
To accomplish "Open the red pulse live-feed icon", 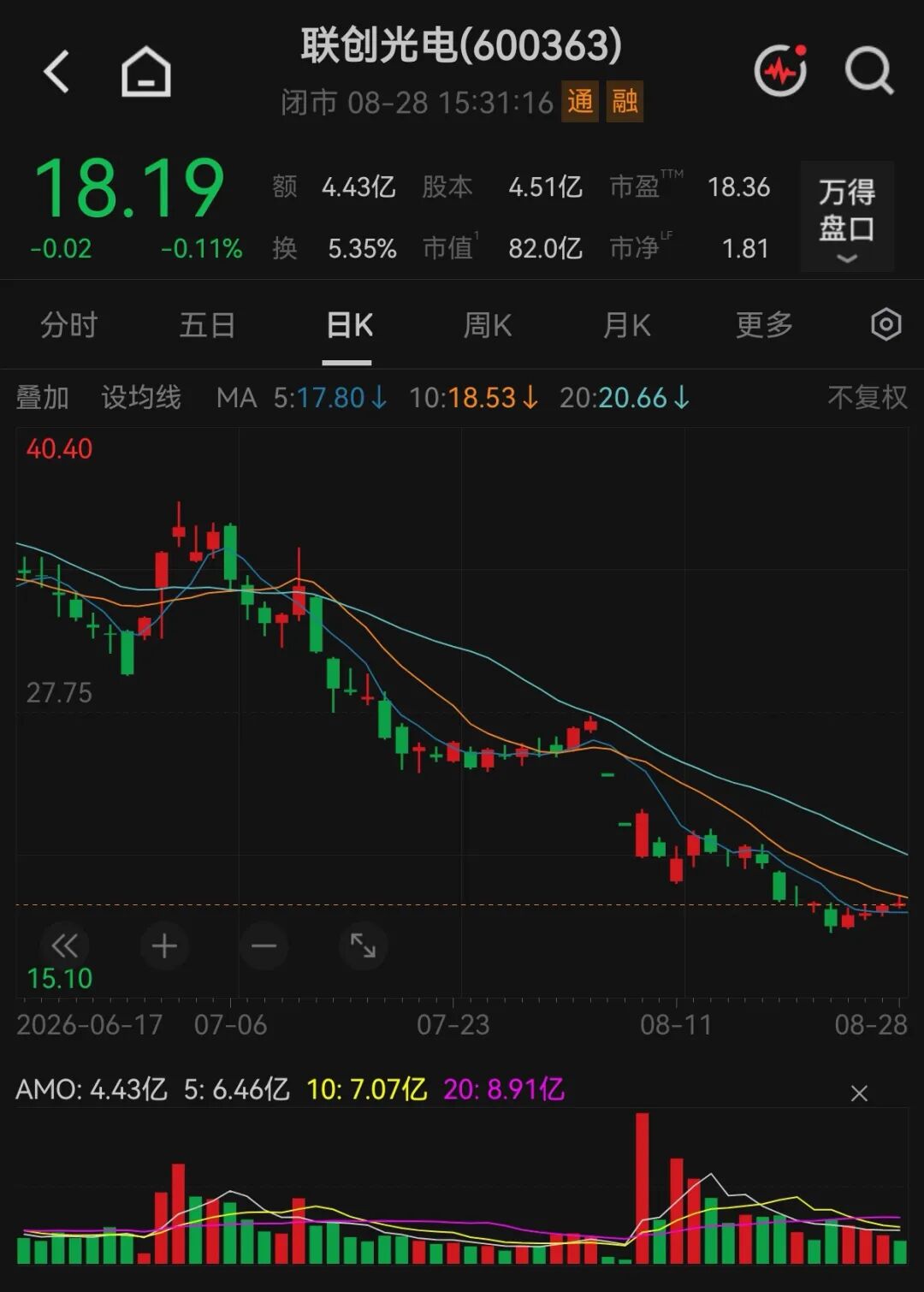I will [780, 70].
